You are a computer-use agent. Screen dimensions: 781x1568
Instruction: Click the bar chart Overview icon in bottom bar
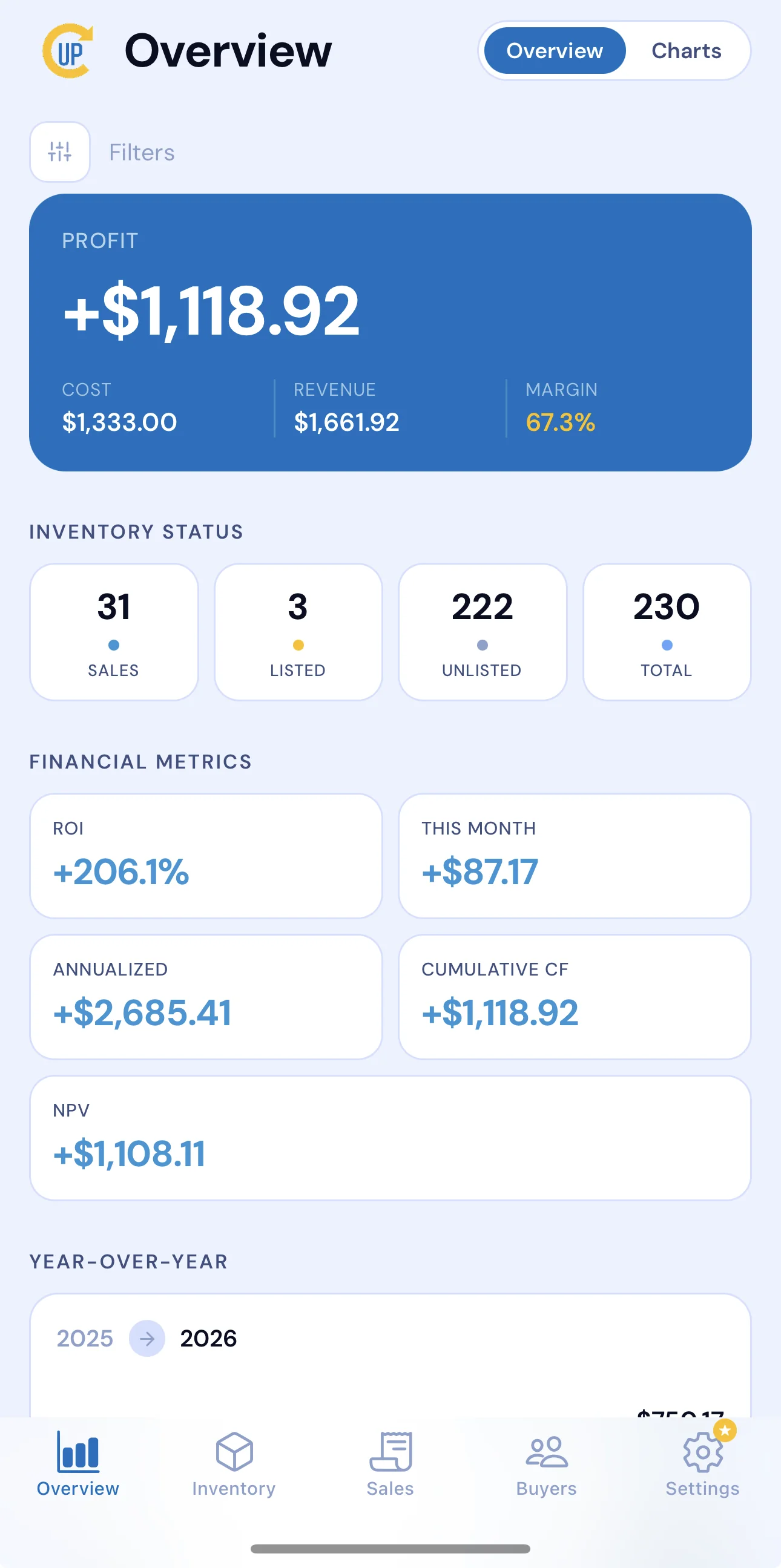(x=78, y=1452)
